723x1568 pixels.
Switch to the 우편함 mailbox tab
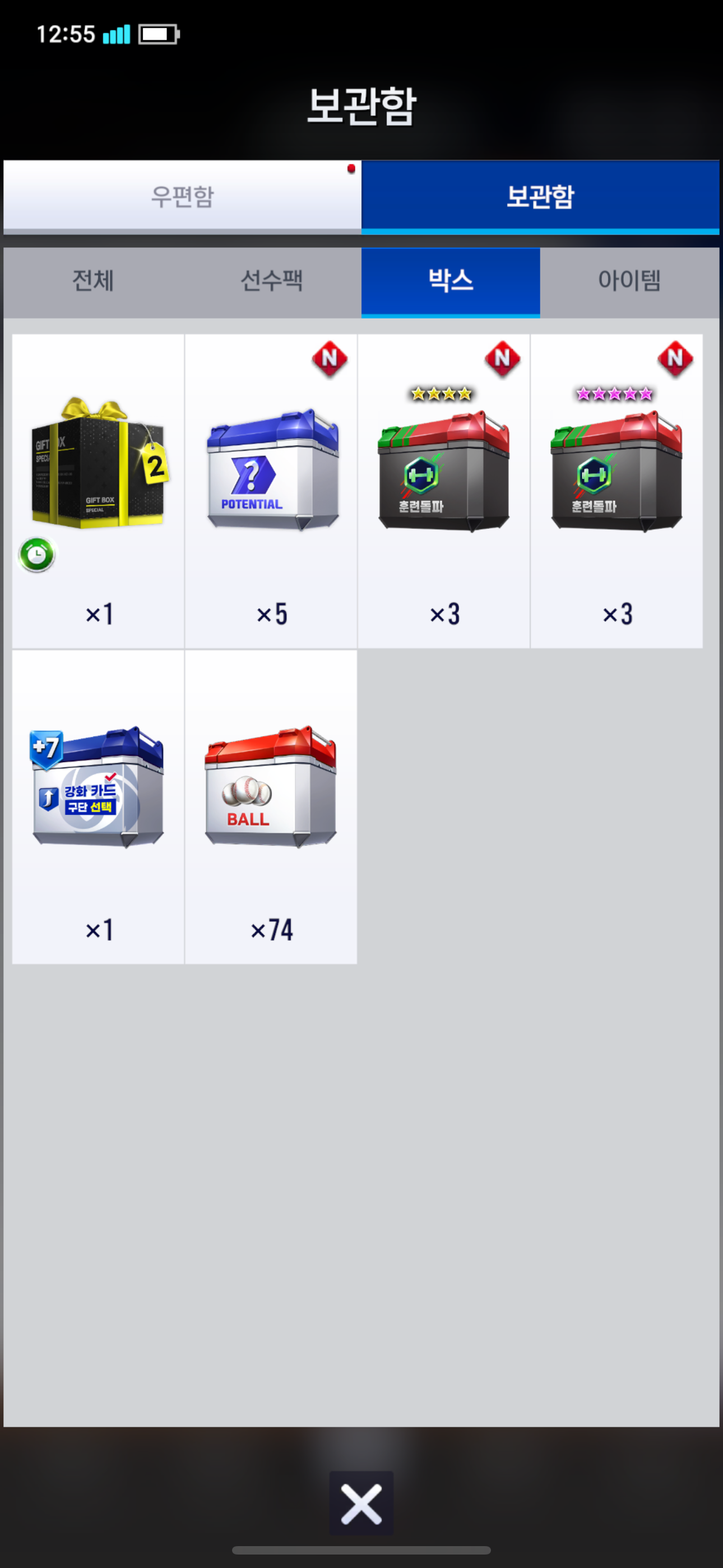click(182, 196)
